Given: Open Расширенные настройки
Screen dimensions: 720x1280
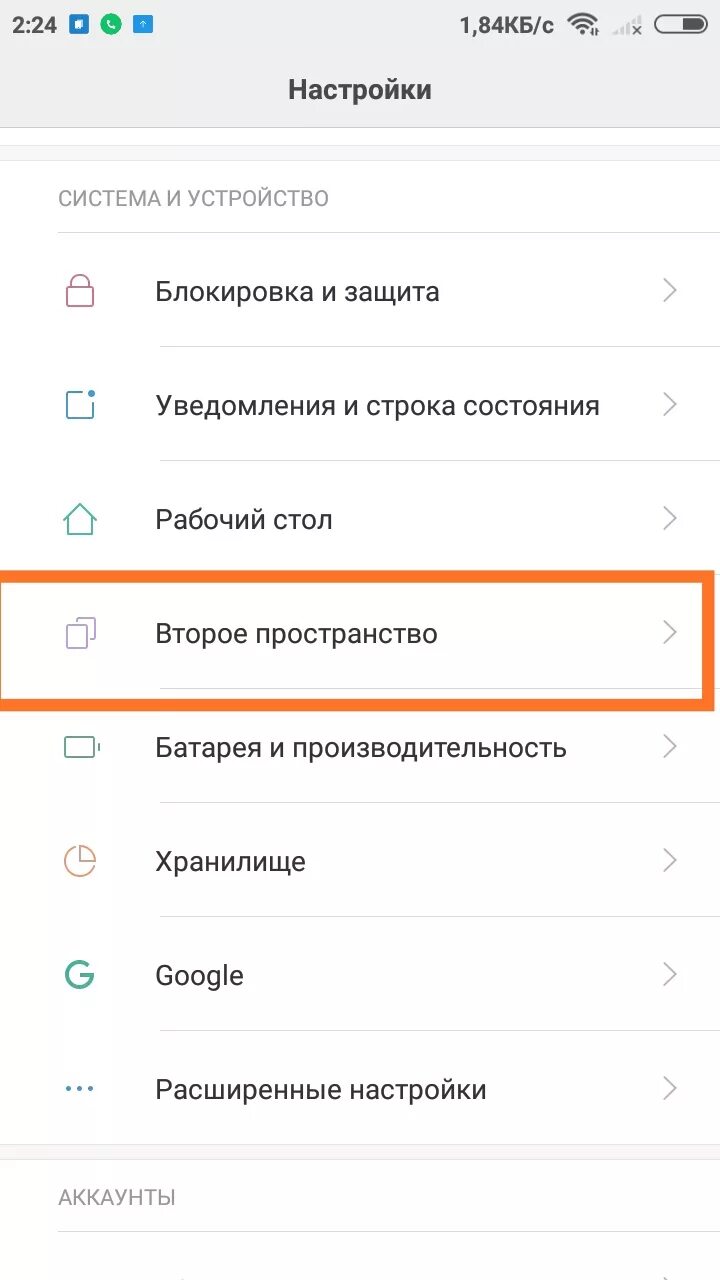Looking at the screenshot, I should pyautogui.click(x=360, y=1089).
